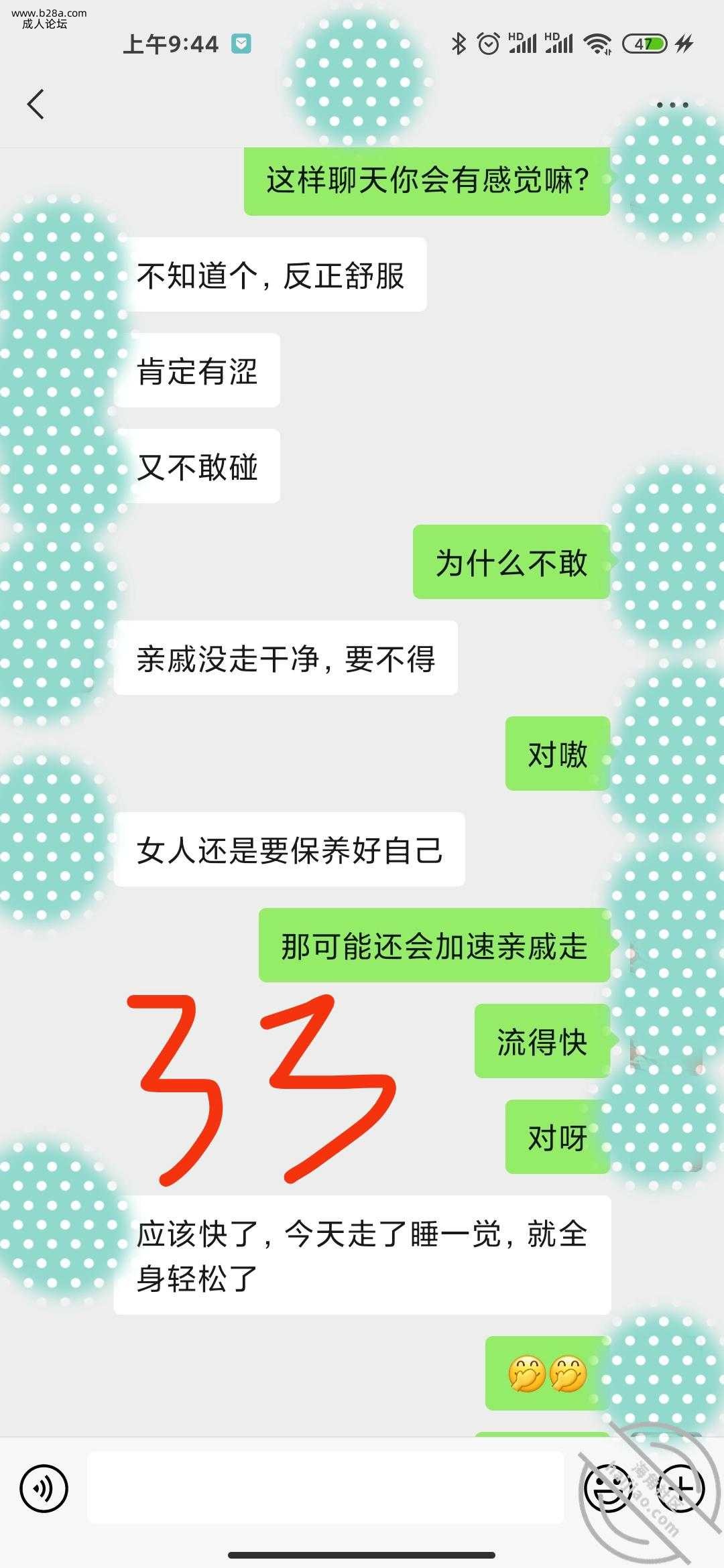Image resolution: width=724 pixels, height=1568 pixels.
Task: Go back to the chat list
Action: (36, 105)
